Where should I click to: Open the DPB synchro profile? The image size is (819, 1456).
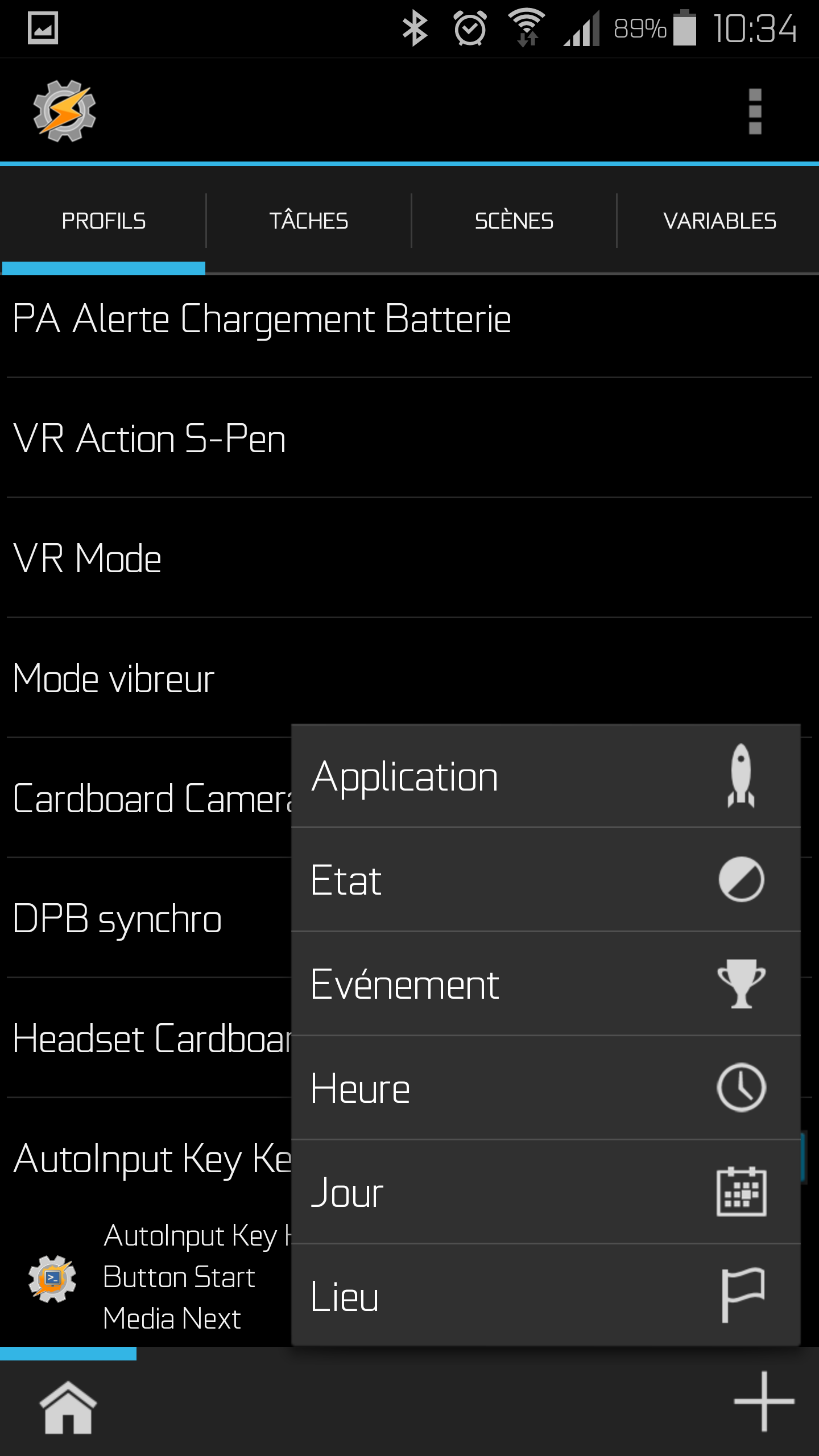tap(117, 919)
